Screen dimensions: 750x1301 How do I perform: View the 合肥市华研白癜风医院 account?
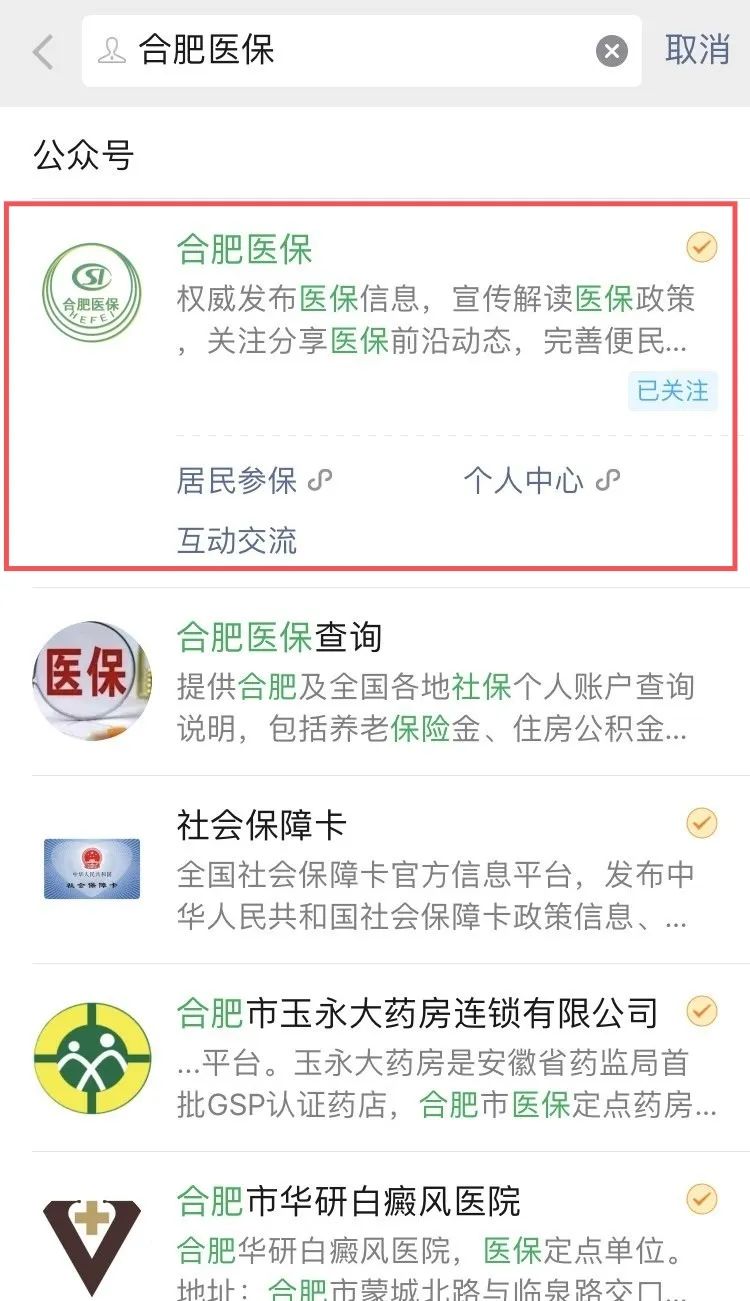click(349, 1201)
